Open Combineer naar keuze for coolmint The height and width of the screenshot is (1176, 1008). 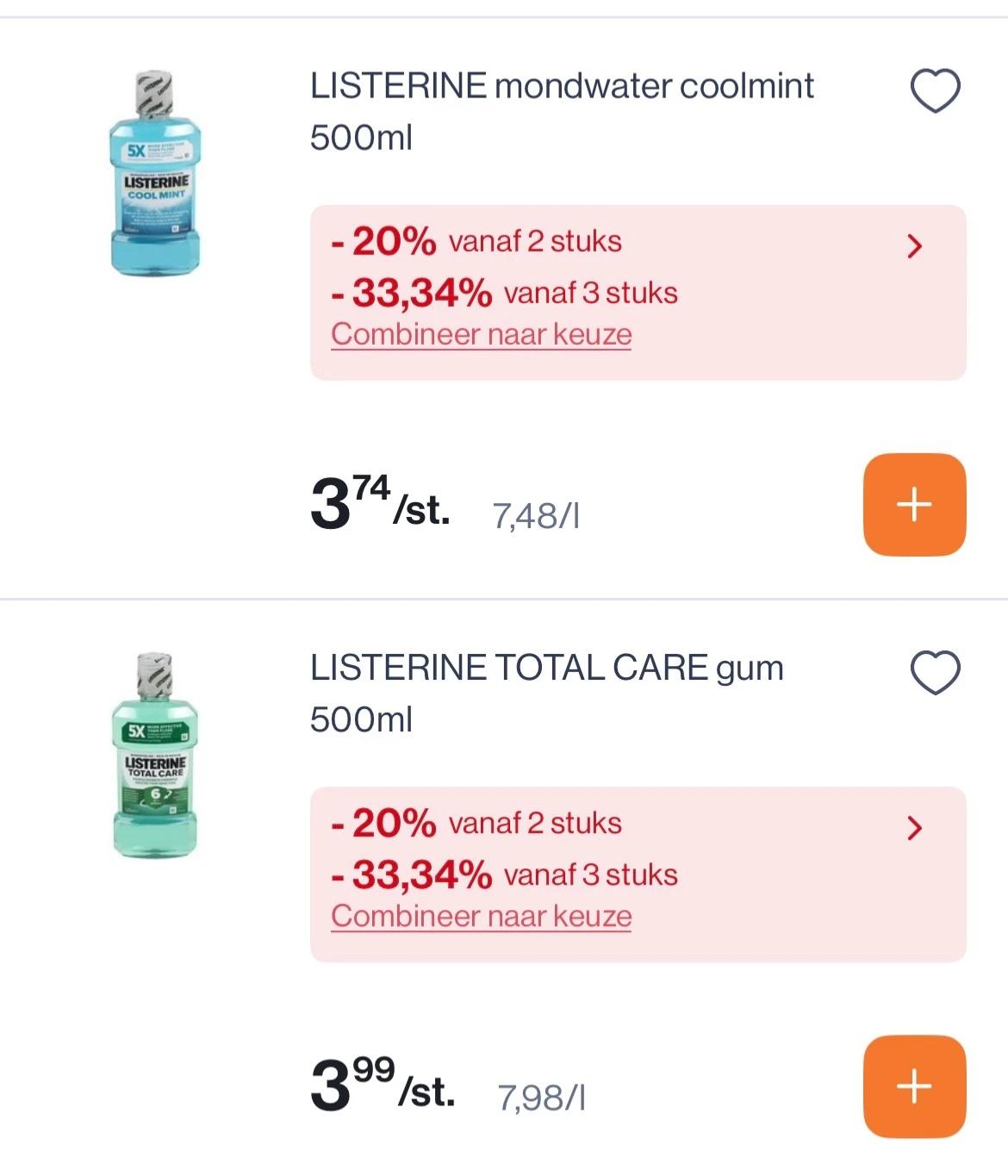pyautogui.click(x=481, y=333)
